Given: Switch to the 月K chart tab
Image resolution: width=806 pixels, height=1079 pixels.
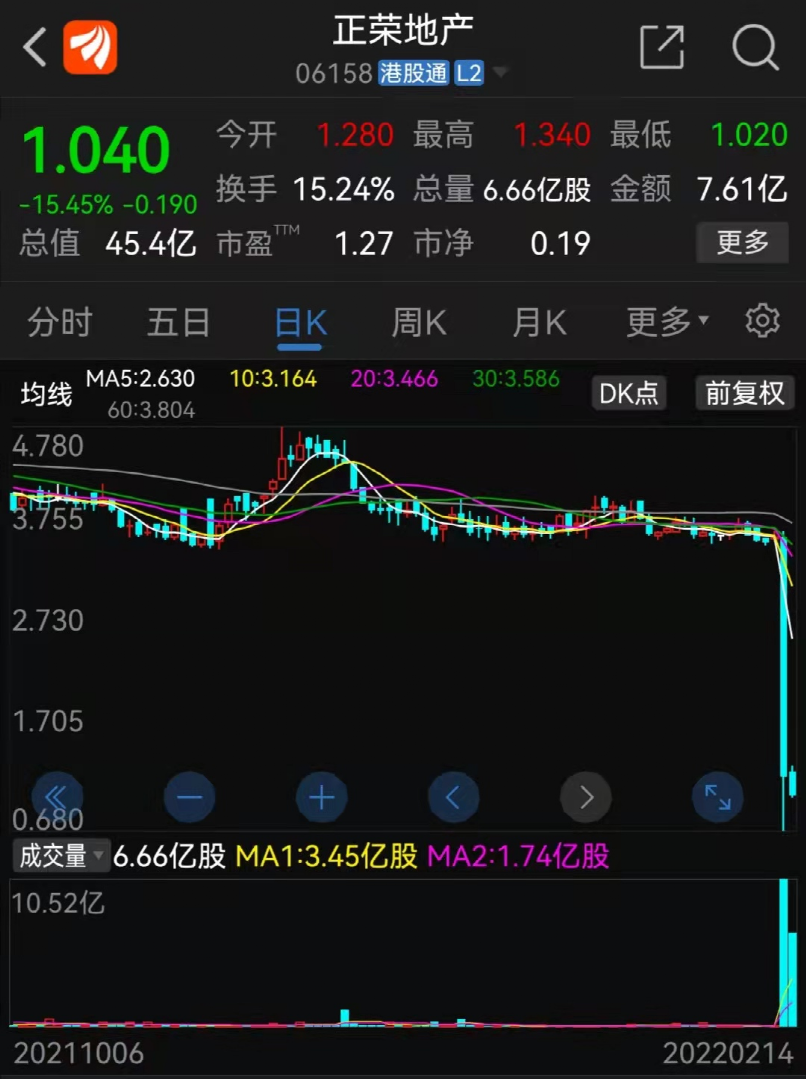Looking at the screenshot, I should click(x=539, y=322).
